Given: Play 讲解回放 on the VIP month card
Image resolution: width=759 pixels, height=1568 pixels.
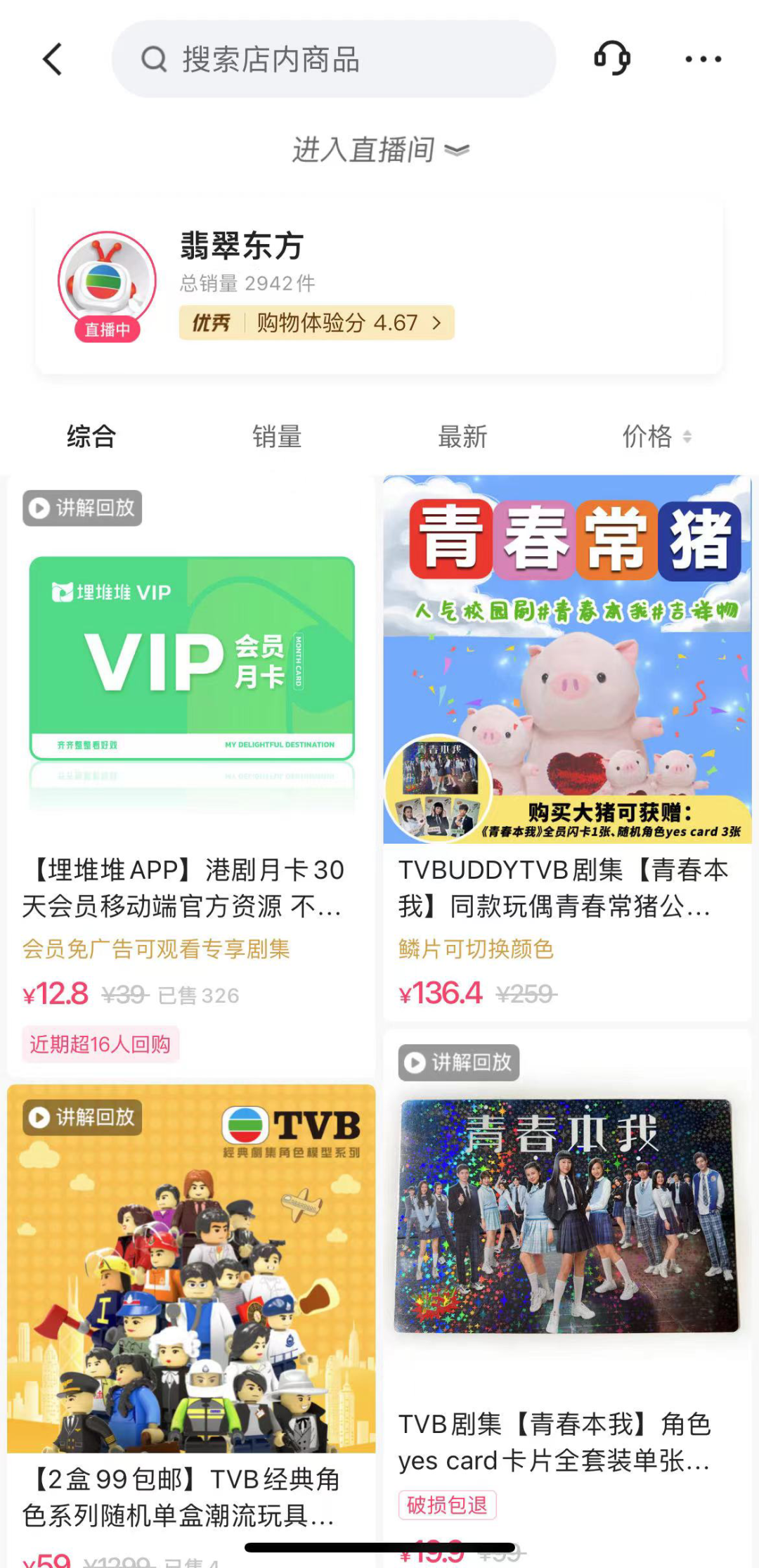Looking at the screenshot, I should point(82,508).
